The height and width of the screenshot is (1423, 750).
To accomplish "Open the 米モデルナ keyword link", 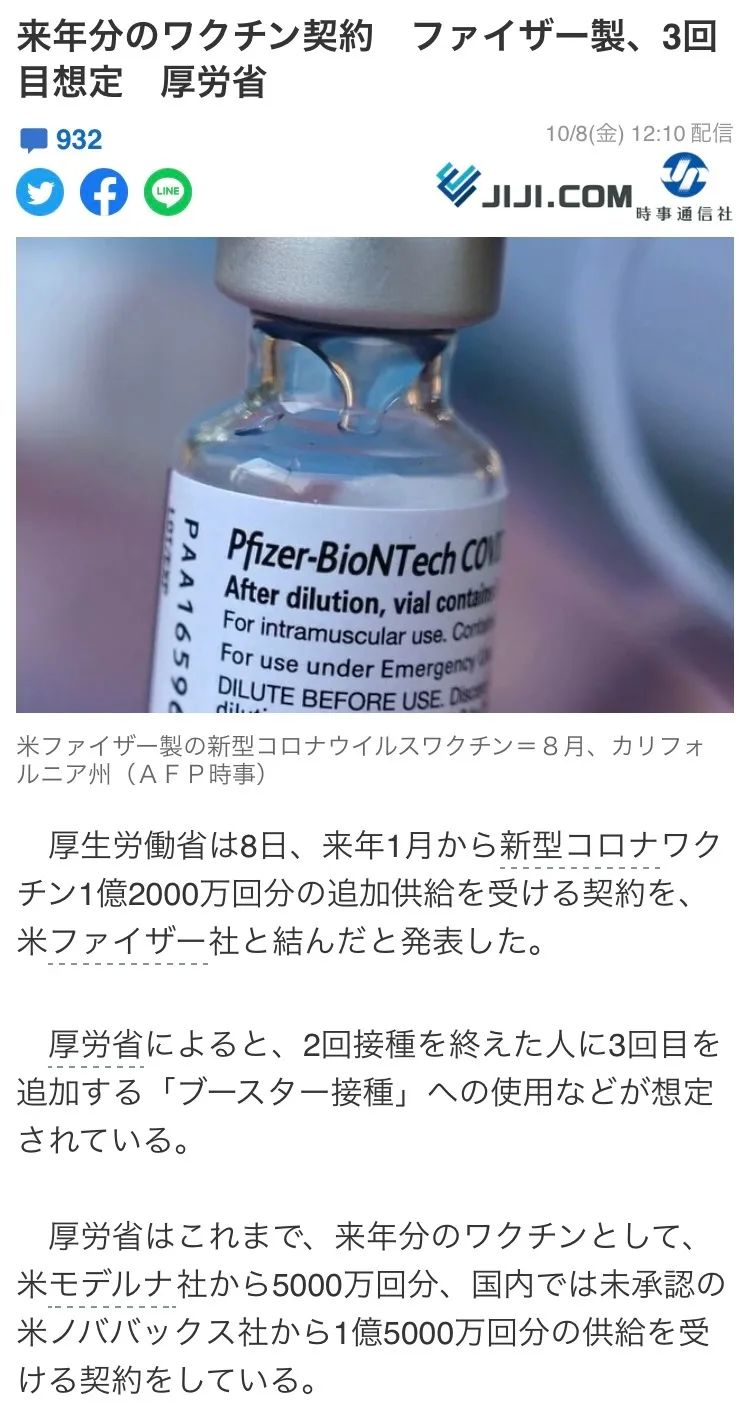I will pos(97,1284).
